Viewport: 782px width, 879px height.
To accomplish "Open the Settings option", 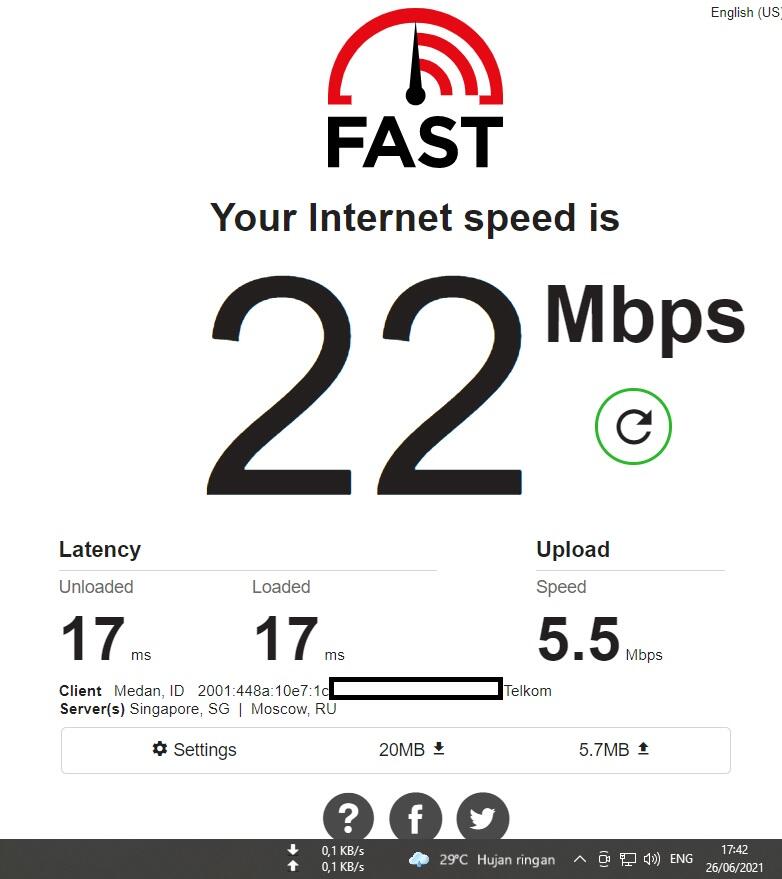I will [194, 749].
